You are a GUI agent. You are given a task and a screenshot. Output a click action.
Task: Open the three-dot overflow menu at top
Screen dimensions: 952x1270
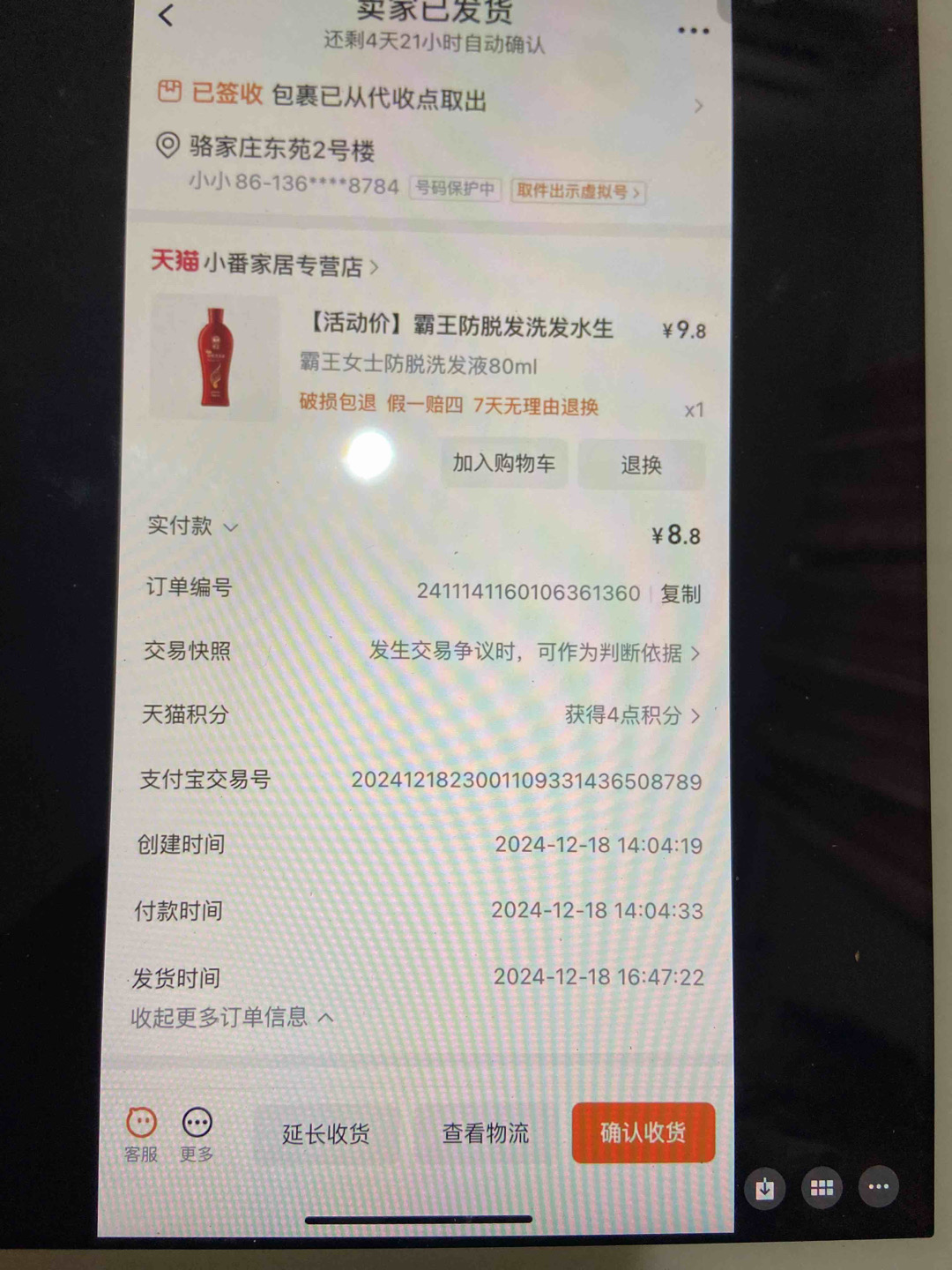[693, 31]
